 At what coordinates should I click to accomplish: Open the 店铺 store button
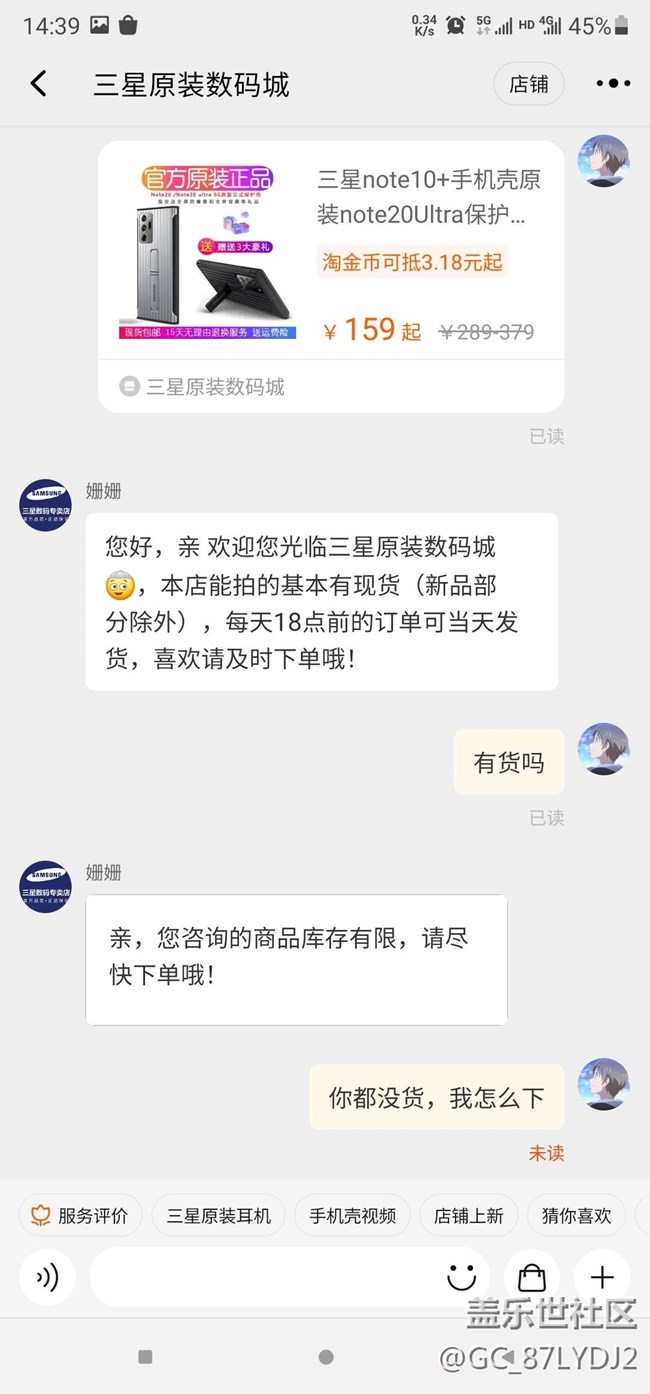(x=528, y=85)
